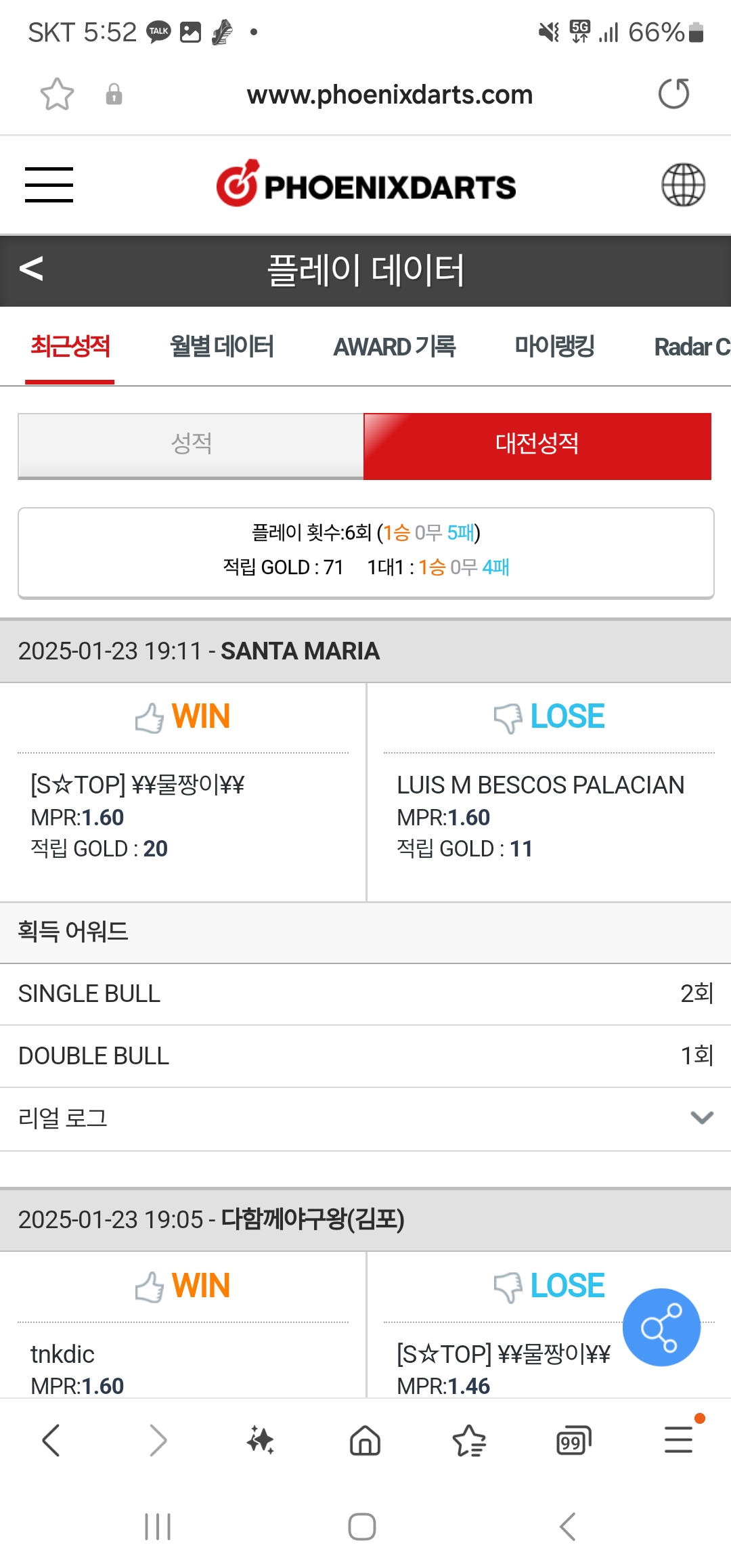Open the language globe icon
731x1568 pixels.
[x=683, y=185]
